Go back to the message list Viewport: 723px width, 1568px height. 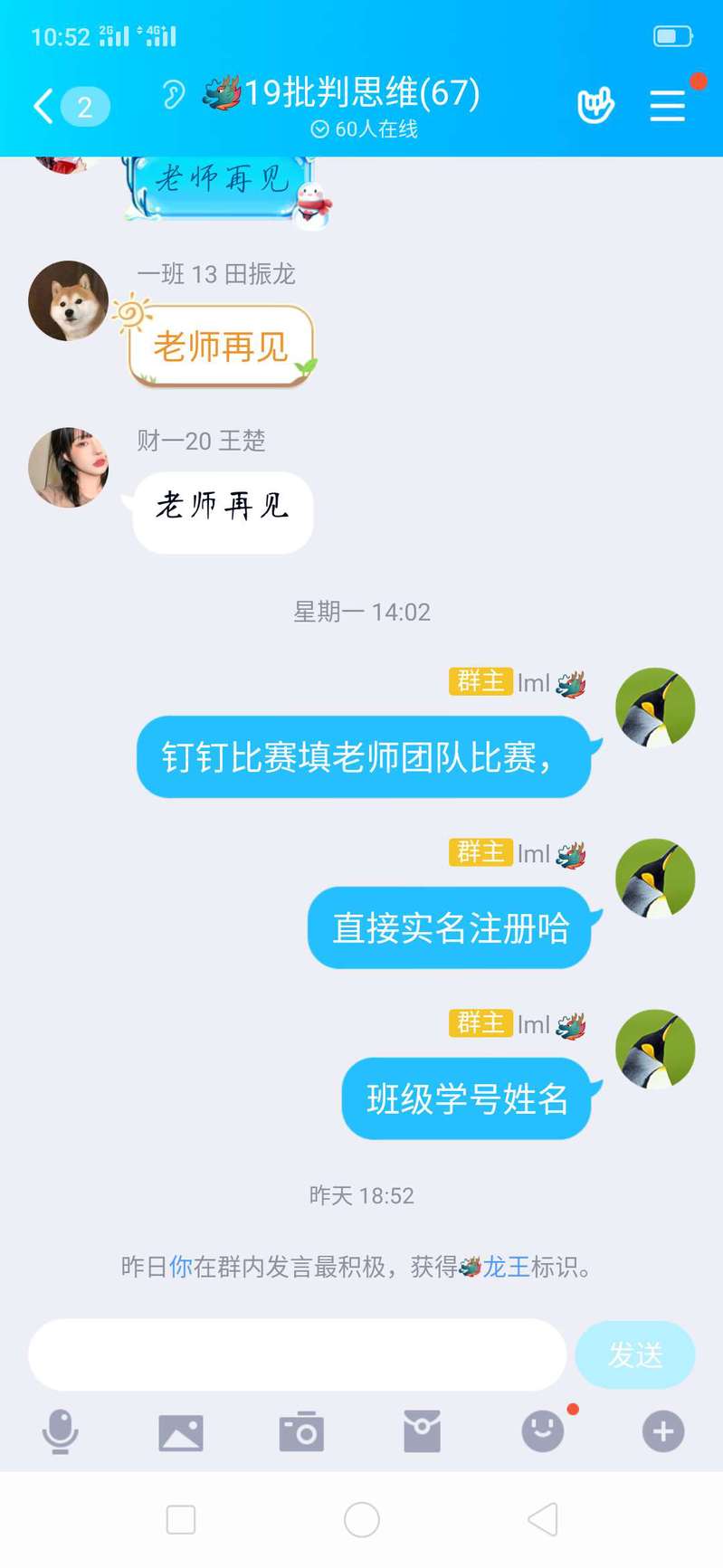[x=43, y=107]
